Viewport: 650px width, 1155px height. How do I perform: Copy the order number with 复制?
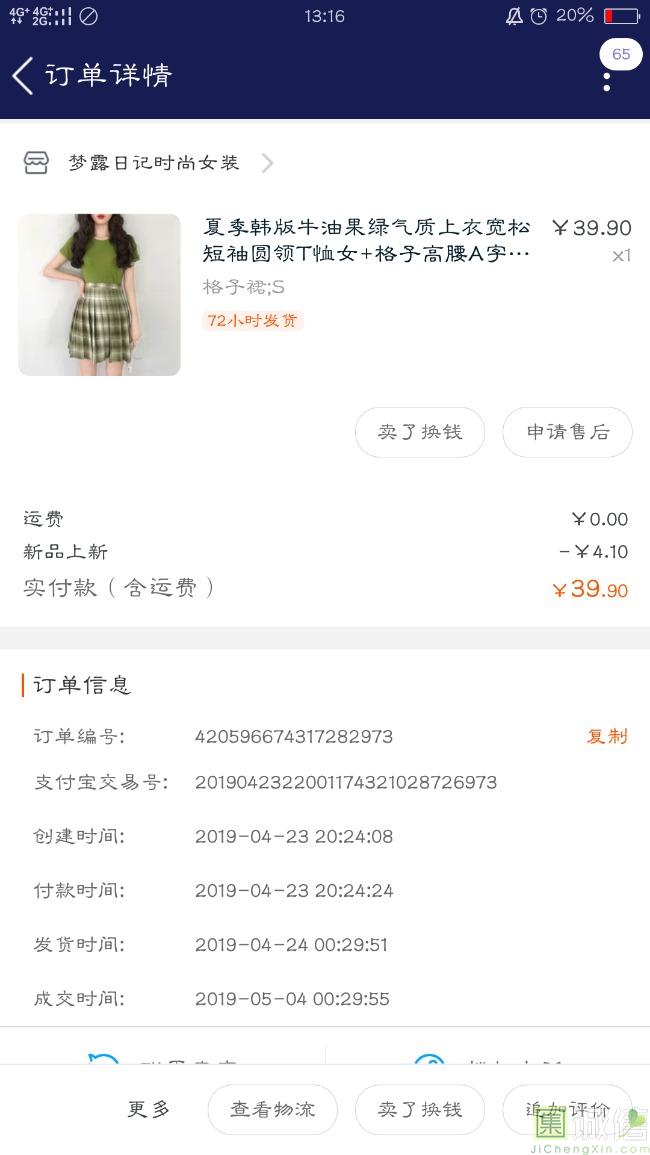606,737
